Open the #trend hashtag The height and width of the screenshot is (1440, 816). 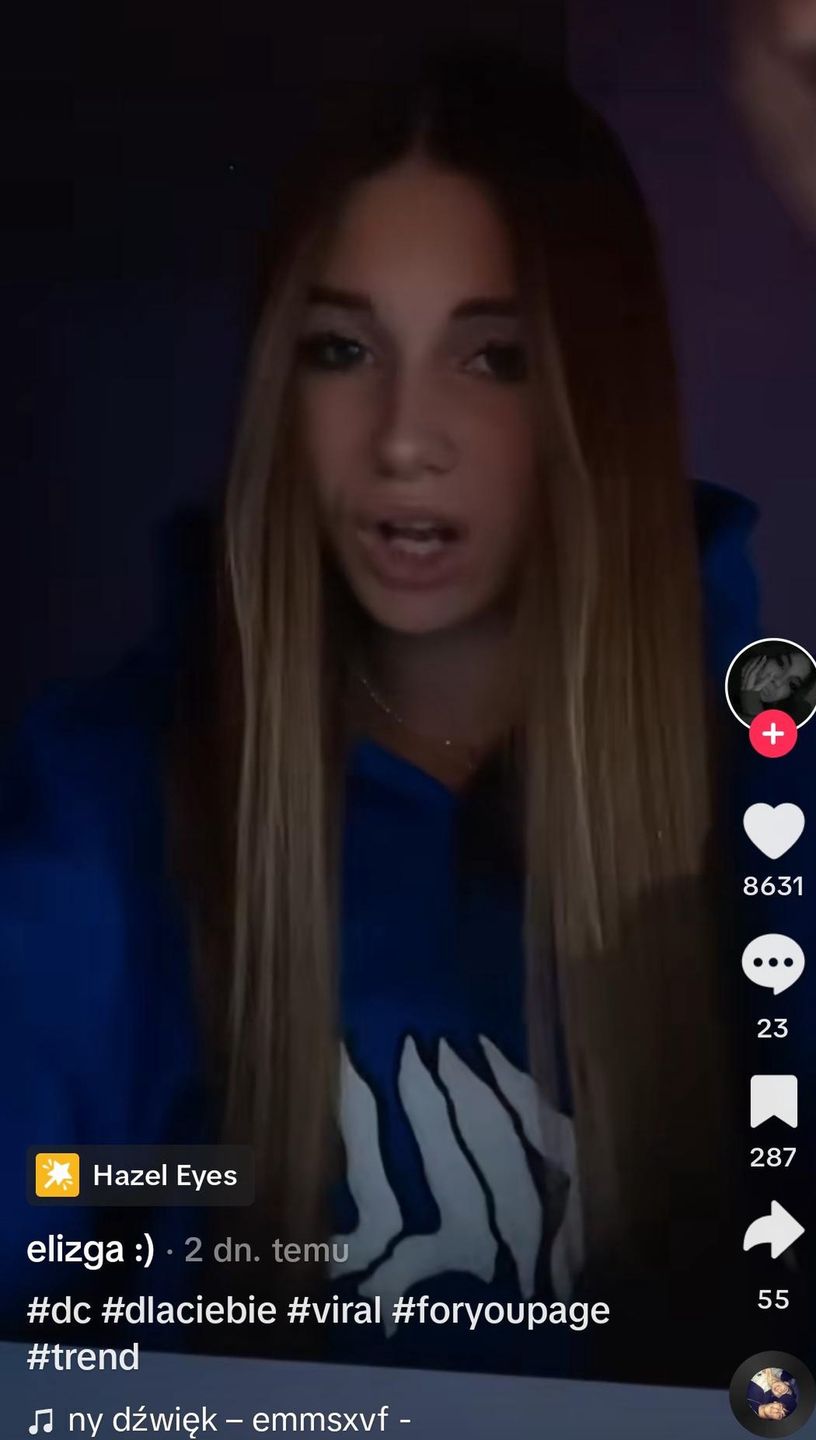(83, 1357)
